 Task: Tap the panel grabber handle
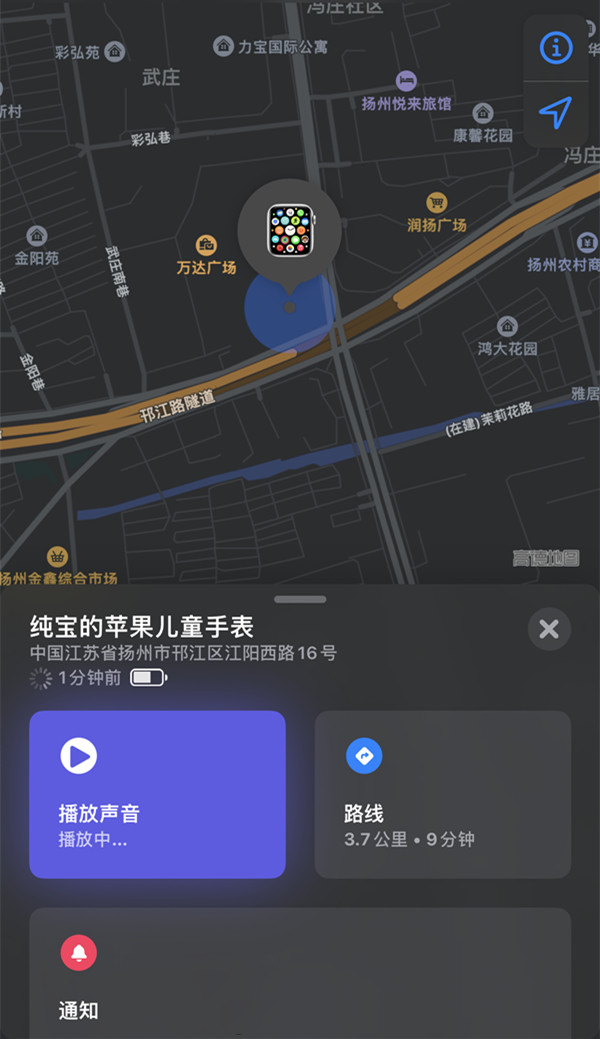click(300, 599)
